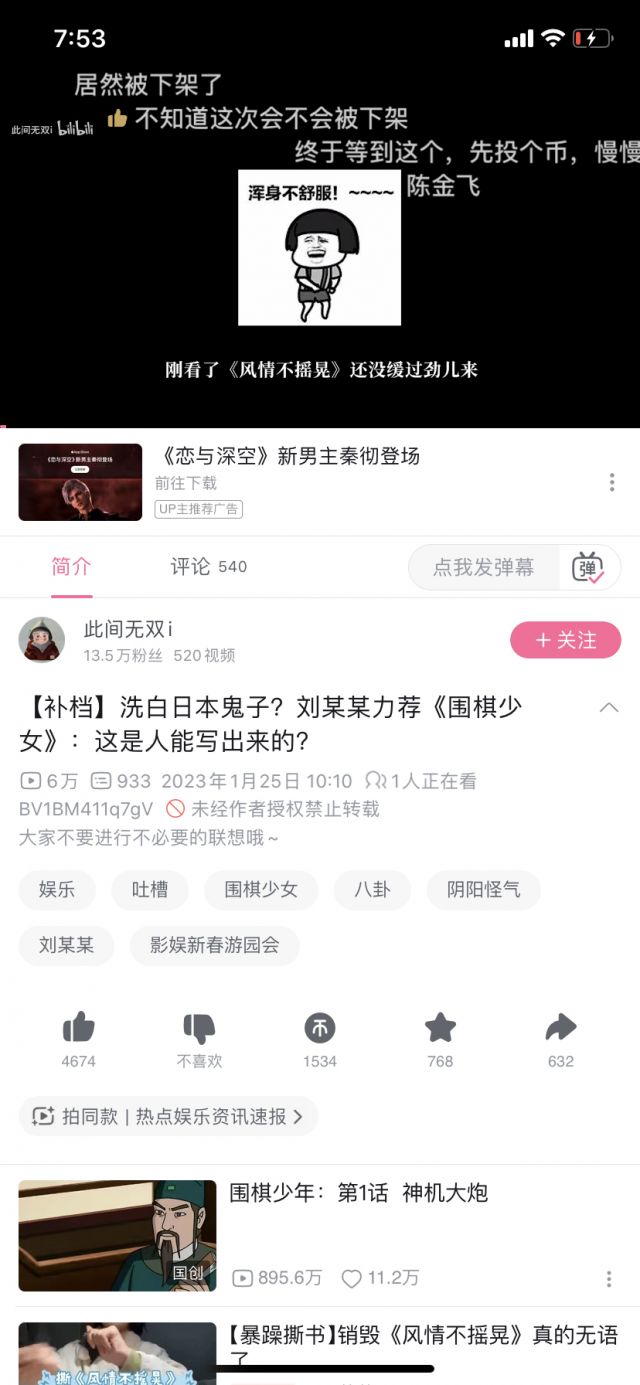Open overflow menu for 围棋少年 video
The width and height of the screenshot is (640, 1385).
coord(609,1279)
